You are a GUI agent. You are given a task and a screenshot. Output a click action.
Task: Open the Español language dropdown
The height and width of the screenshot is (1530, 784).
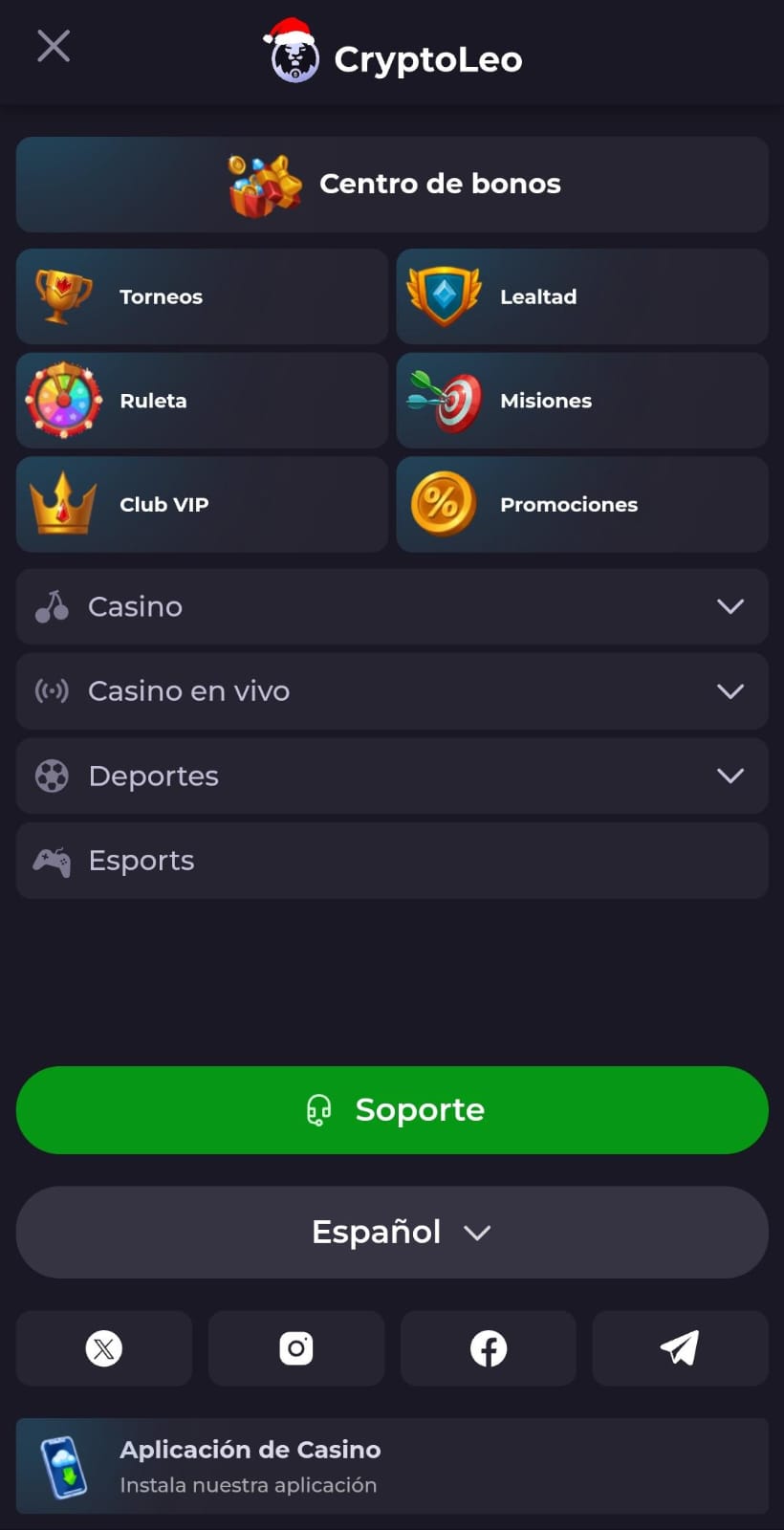tap(392, 1232)
